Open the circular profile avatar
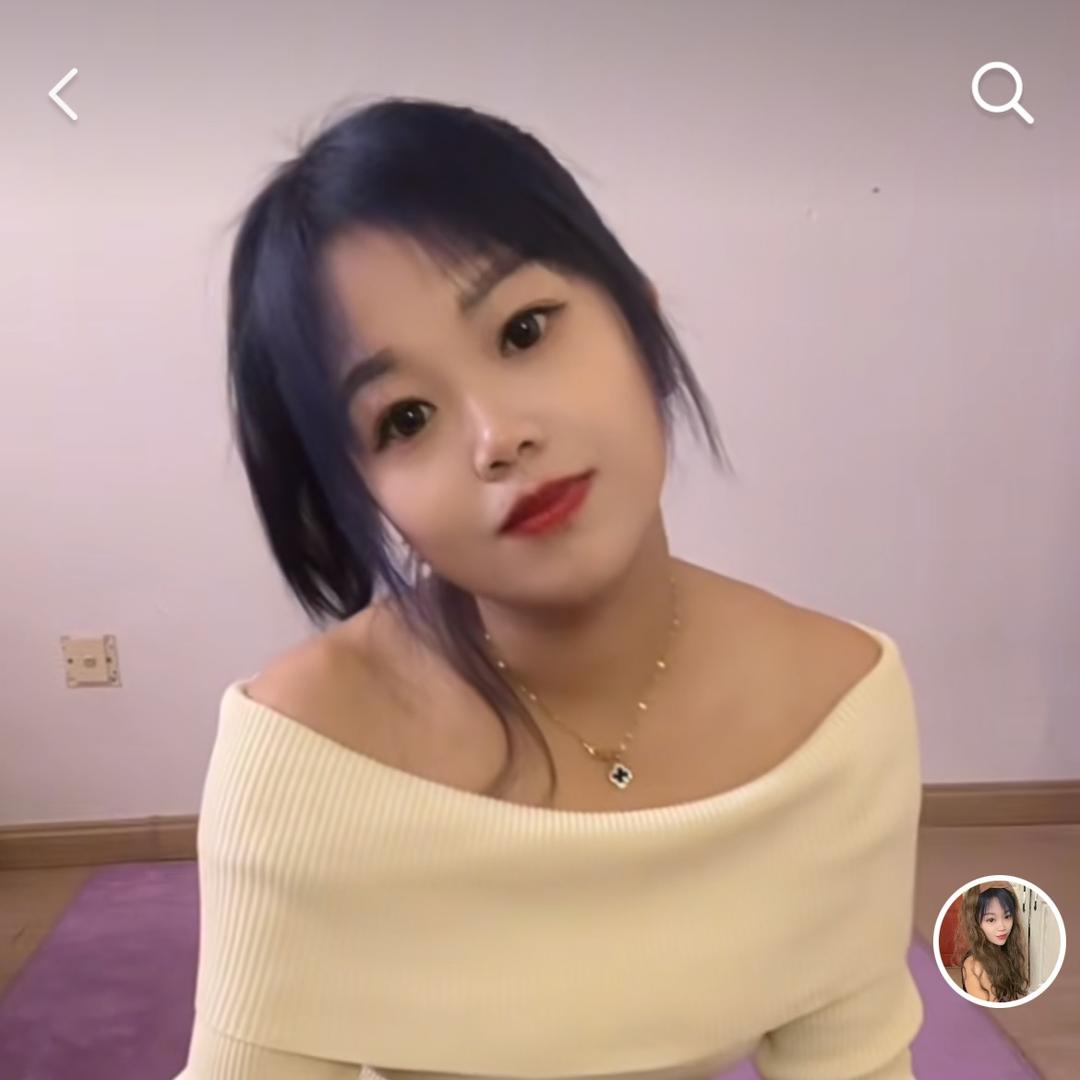Screen dimensions: 1080x1080 coord(999,941)
